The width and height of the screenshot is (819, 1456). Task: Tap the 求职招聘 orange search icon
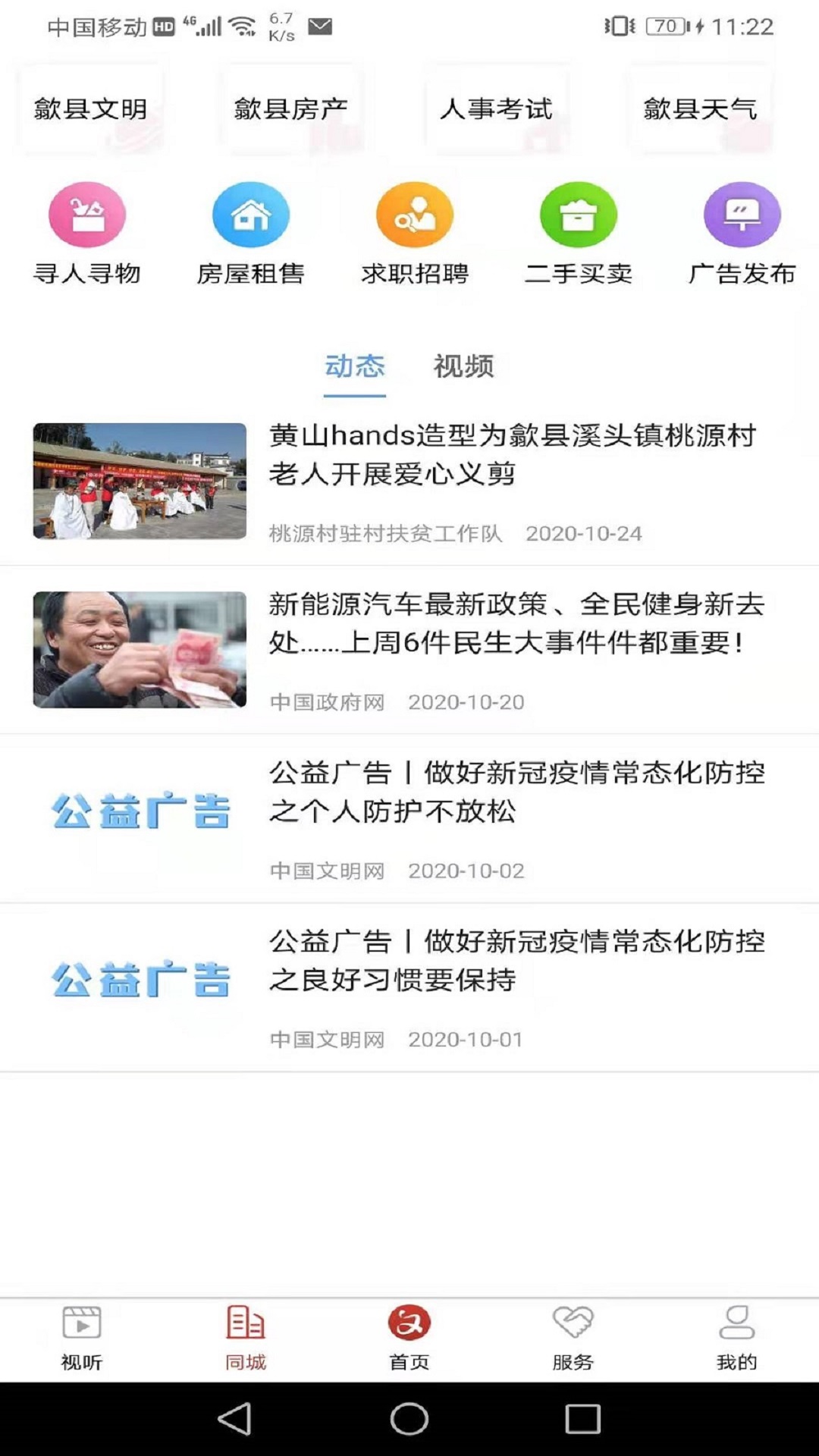pos(414,215)
